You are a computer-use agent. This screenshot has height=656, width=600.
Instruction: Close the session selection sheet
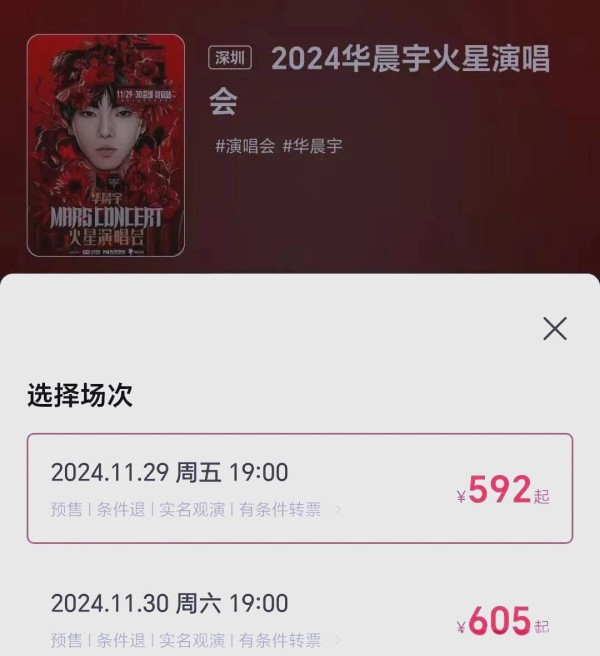click(554, 328)
